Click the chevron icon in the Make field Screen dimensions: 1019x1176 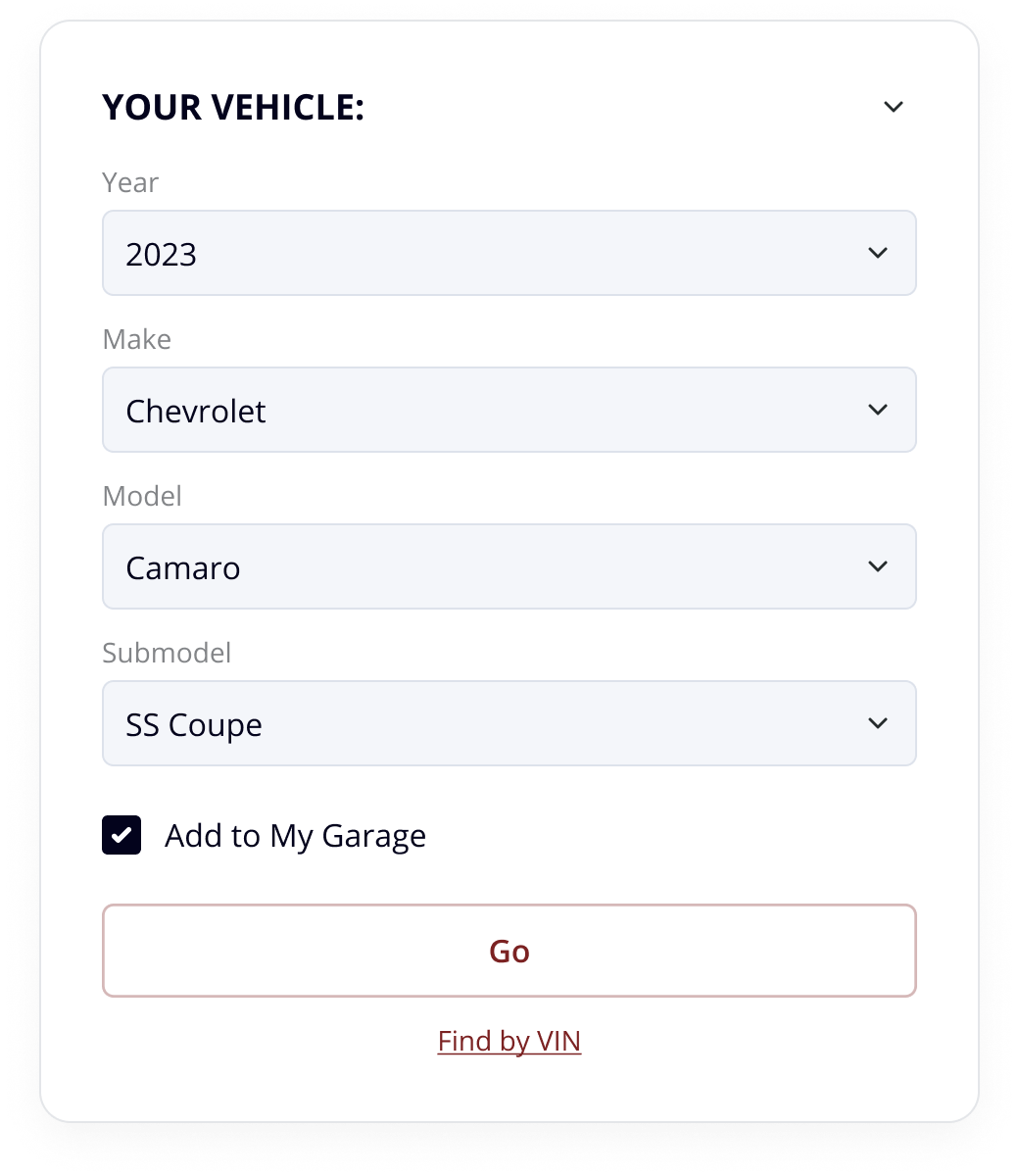pos(879,410)
